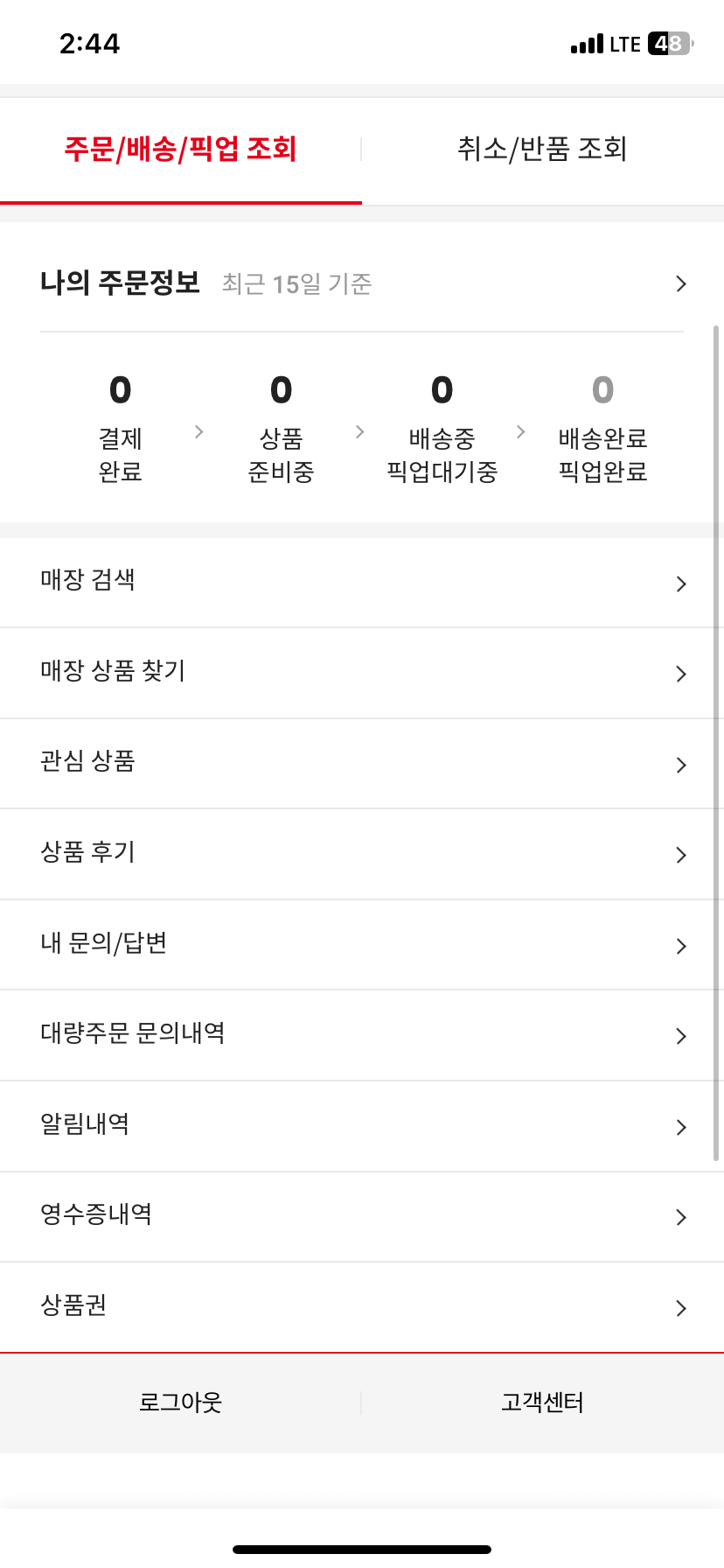
Task: View 알림내역 notification history
Action: pos(362,1126)
